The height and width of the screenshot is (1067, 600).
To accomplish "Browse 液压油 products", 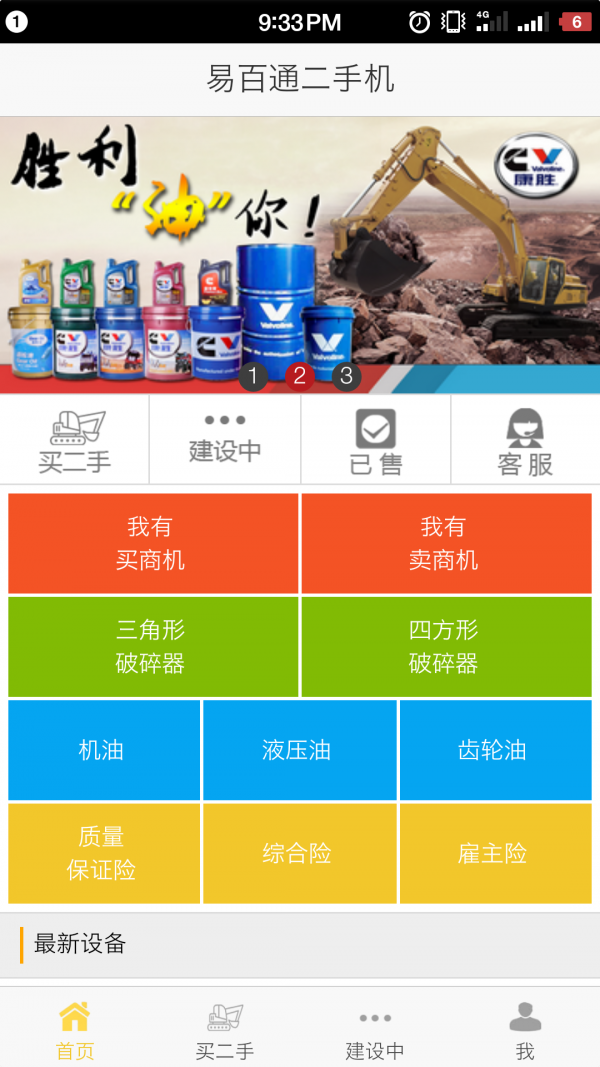I will tap(299, 750).
